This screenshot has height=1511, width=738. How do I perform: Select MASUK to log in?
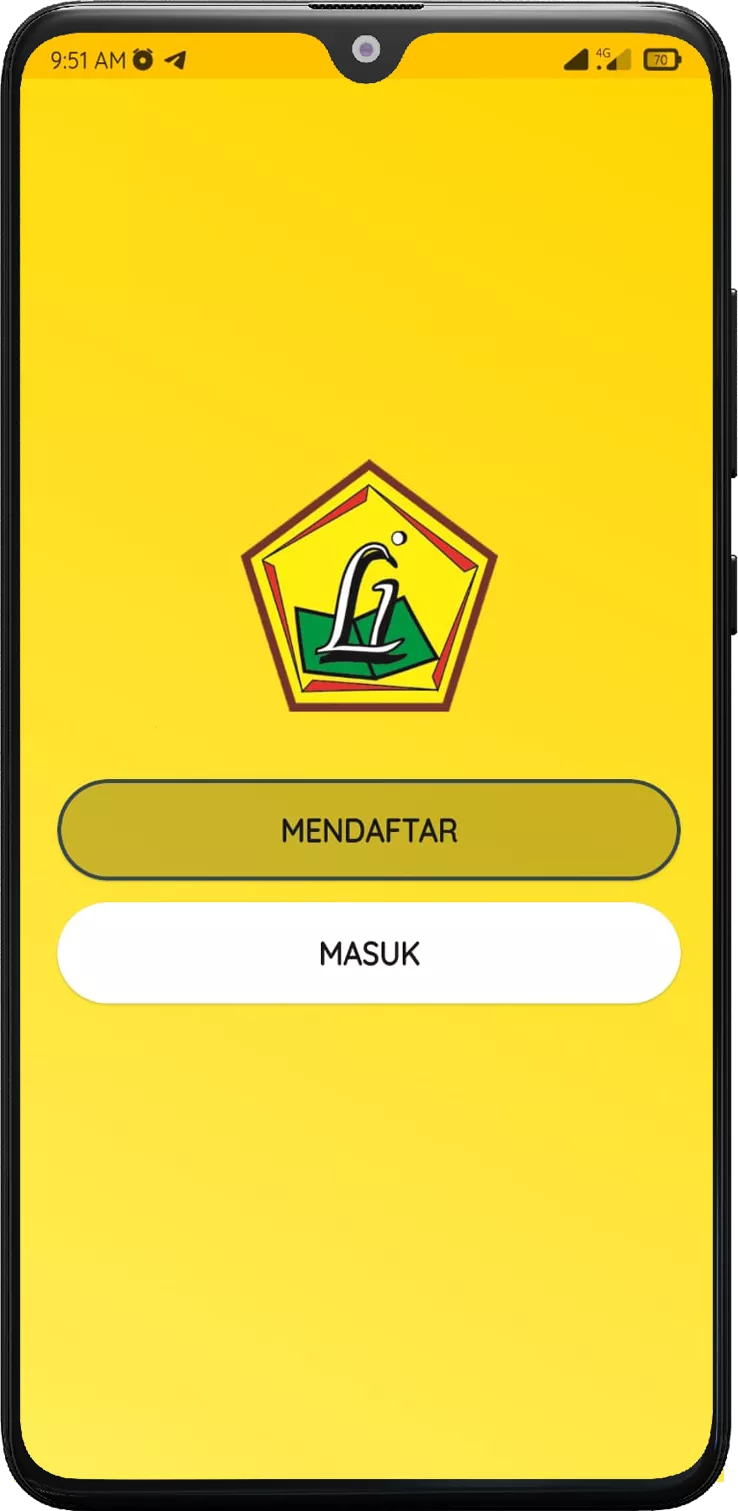(x=369, y=953)
